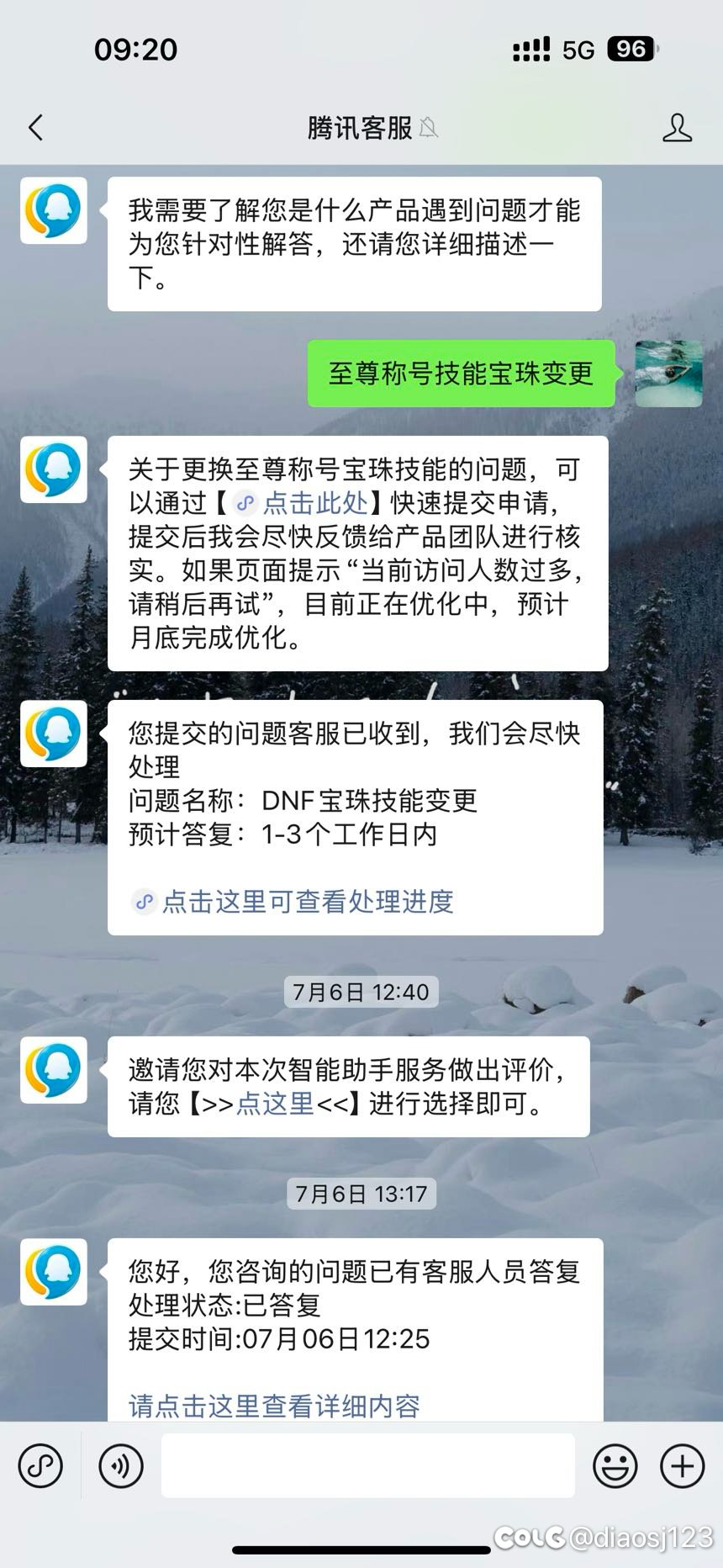The image size is (723, 1568).
Task: Focus the message text input field
Action: click(368, 1465)
